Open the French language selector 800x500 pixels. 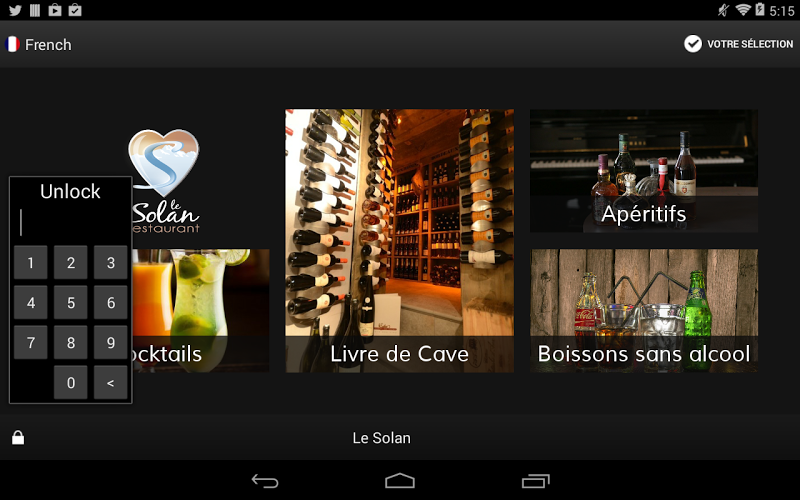(x=40, y=44)
